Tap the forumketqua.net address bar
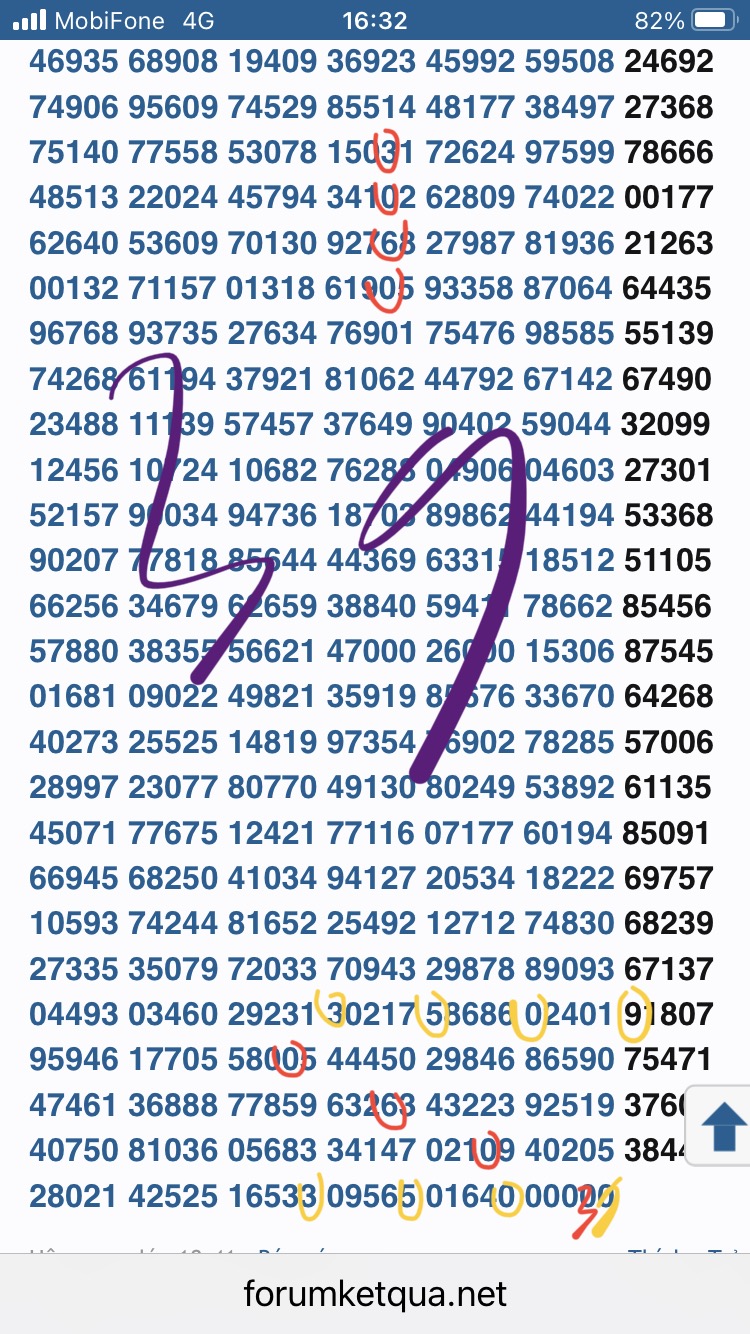The height and width of the screenshot is (1334, 750). 375,1294
